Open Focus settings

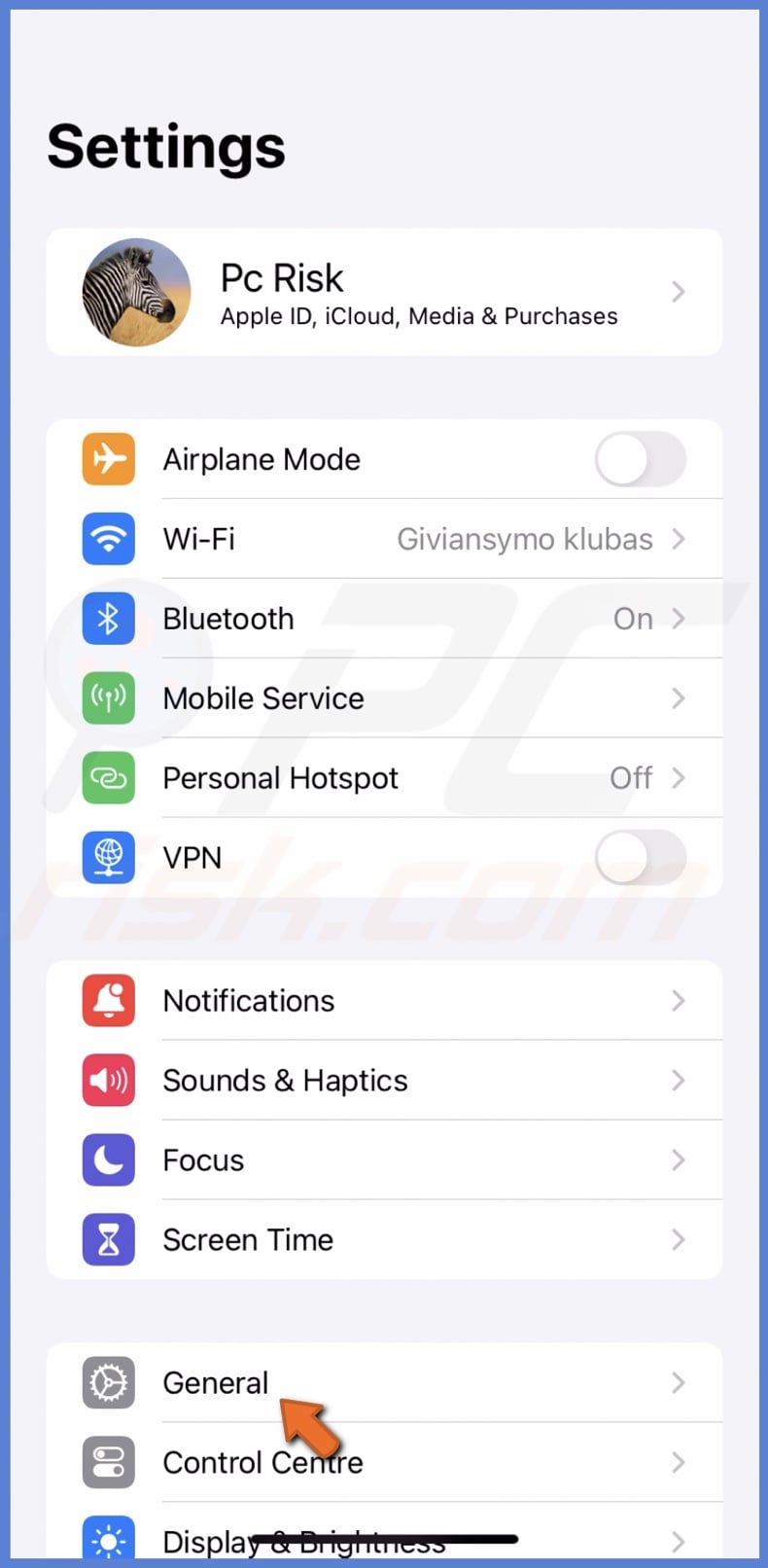(384, 1160)
